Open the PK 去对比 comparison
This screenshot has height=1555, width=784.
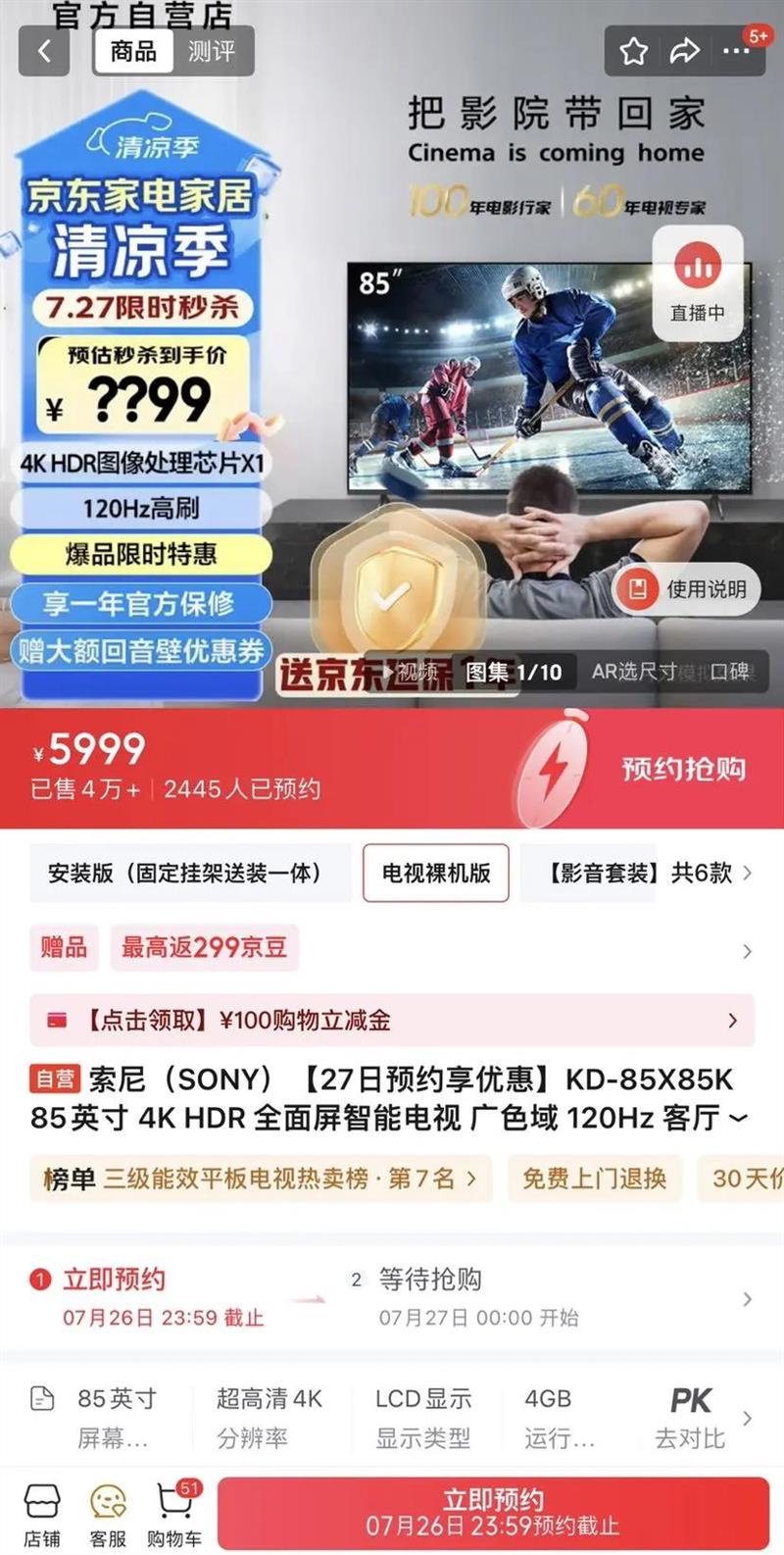[x=691, y=1418]
